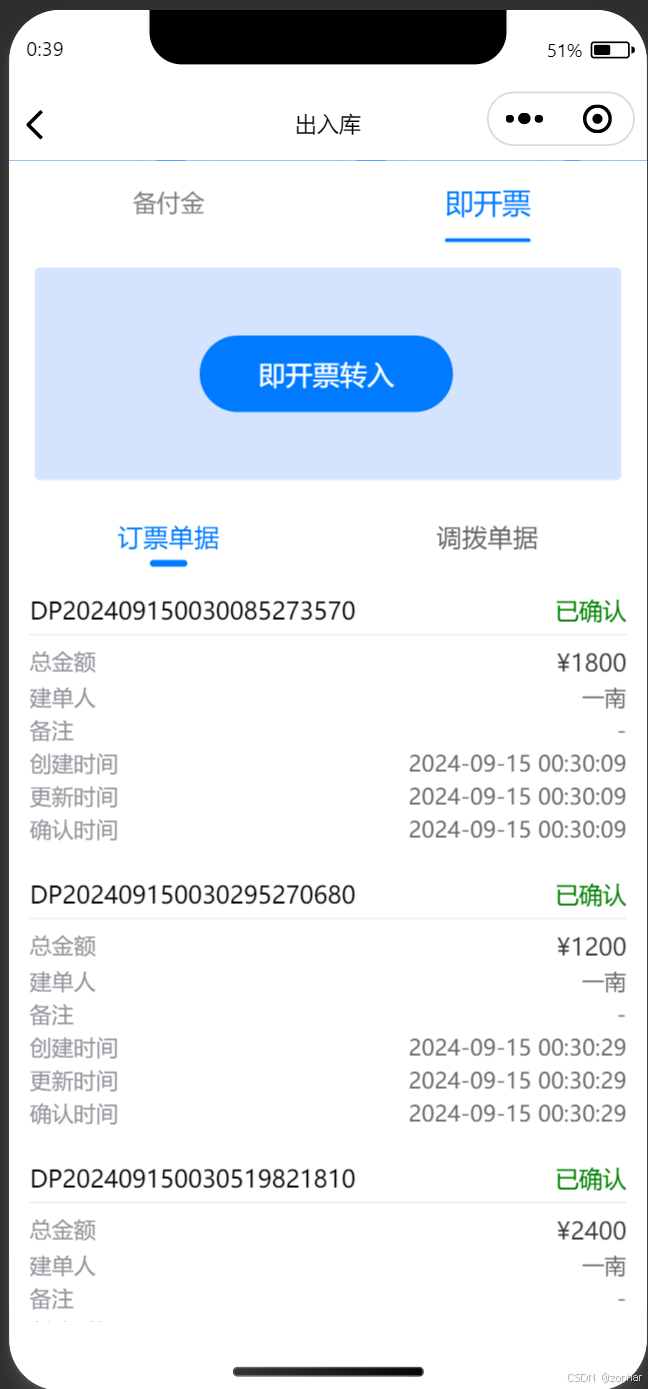View order DP2024091500030519821810
648x1389 pixels.
pos(193,1179)
